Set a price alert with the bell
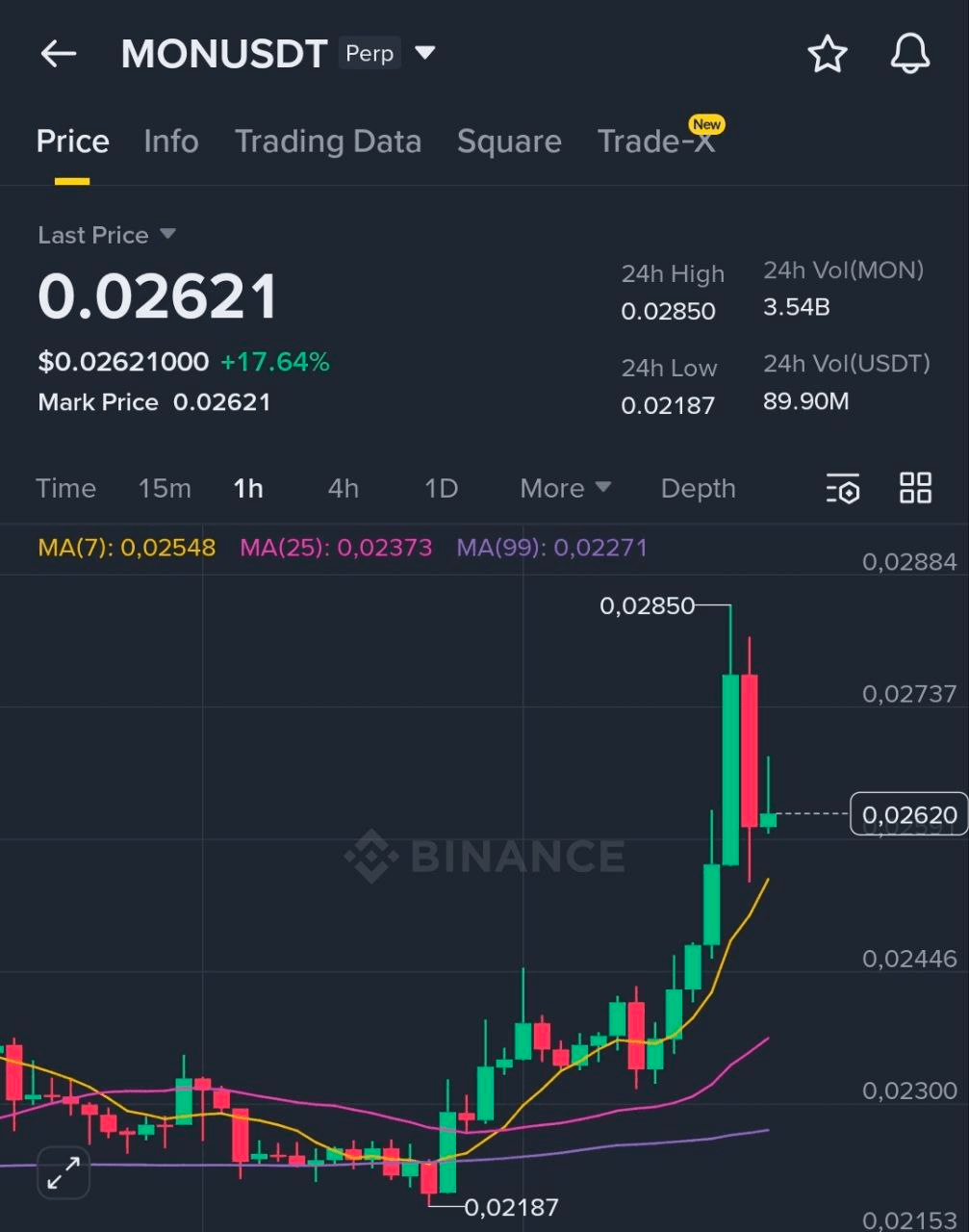 tap(909, 54)
